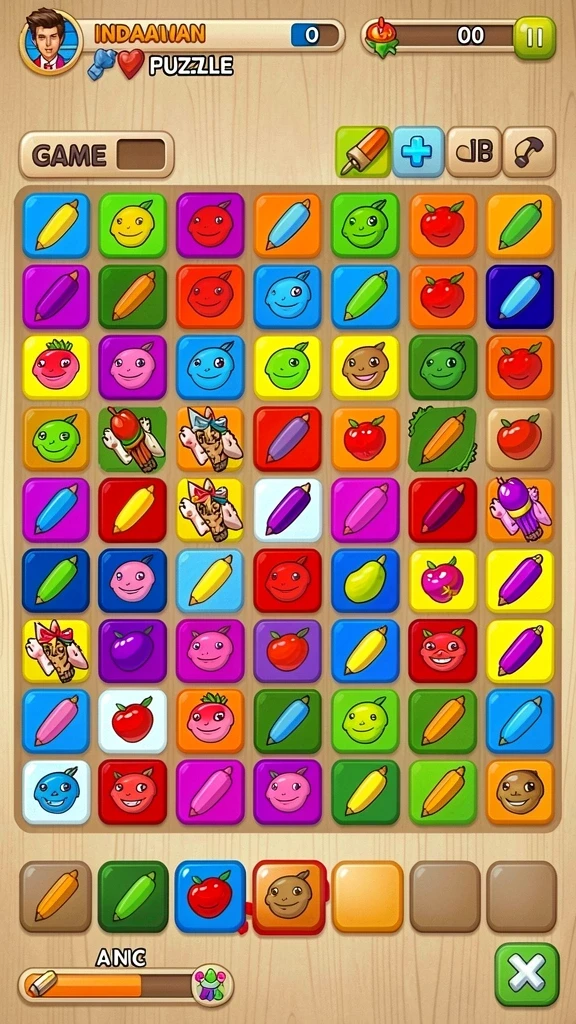Select the brown face in the tray
This screenshot has height=1024, width=576.
coord(289,897)
